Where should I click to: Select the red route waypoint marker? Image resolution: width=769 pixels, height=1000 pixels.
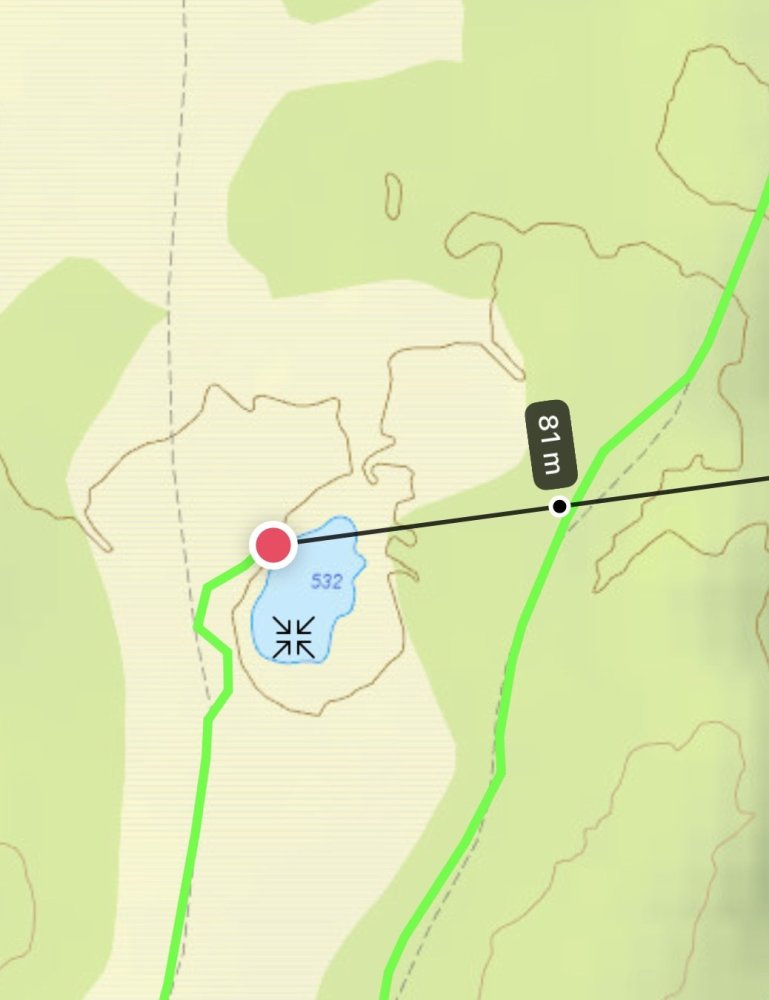click(273, 546)
